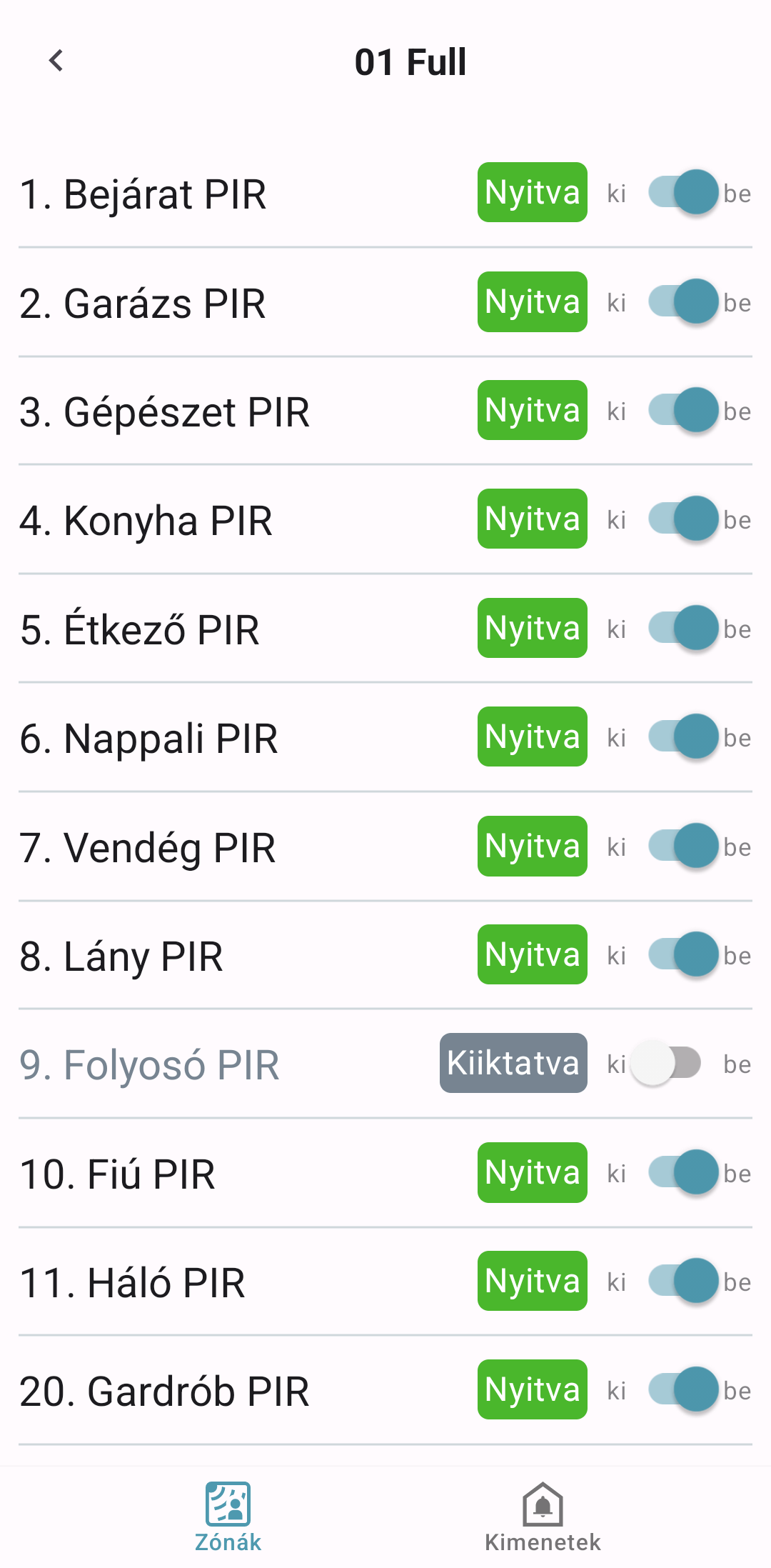This screenshot has height=1568, width=771.
Task: Enable the bypassed 9. Folyosó PIR switch
Action: click(x=666, y=1063)
